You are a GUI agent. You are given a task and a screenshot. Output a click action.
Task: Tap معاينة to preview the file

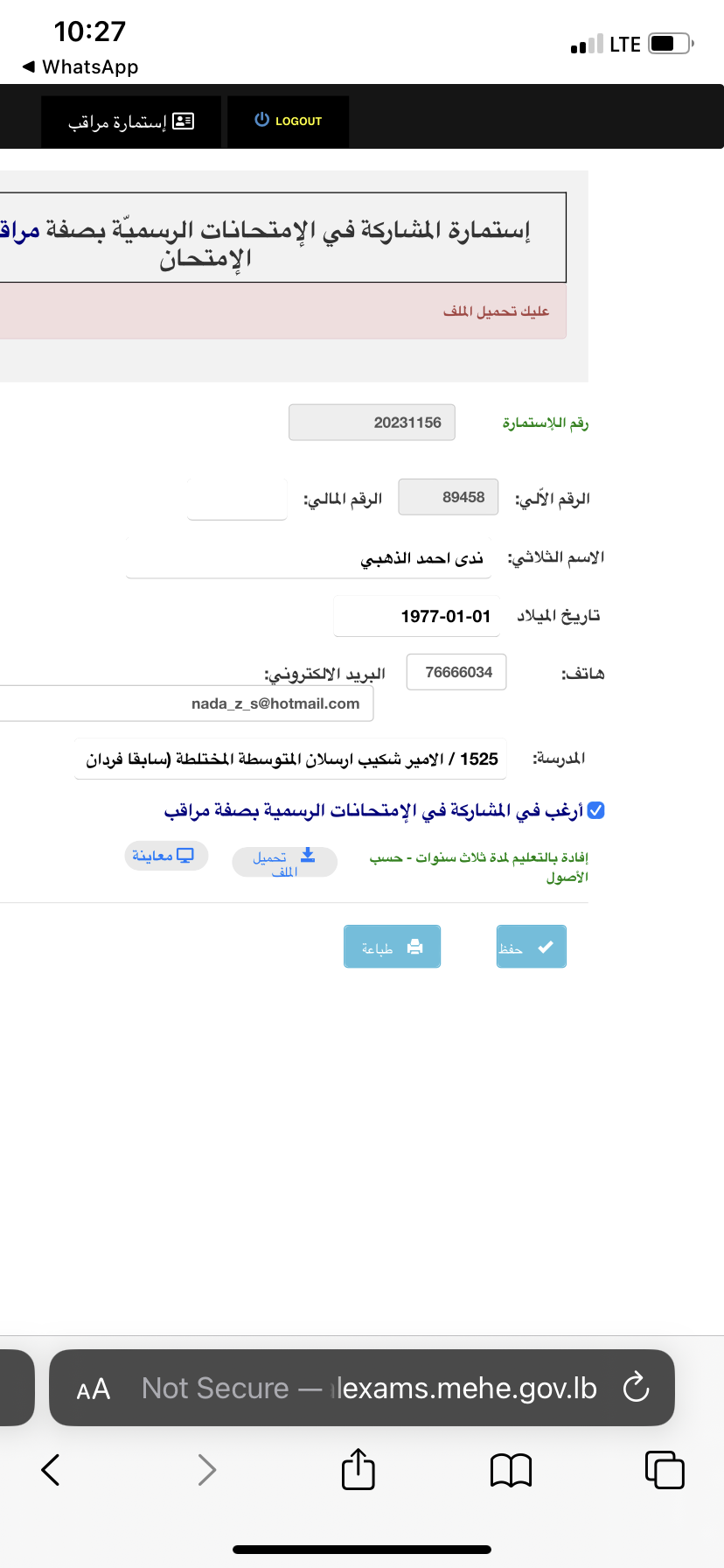[x=164, y=856]
